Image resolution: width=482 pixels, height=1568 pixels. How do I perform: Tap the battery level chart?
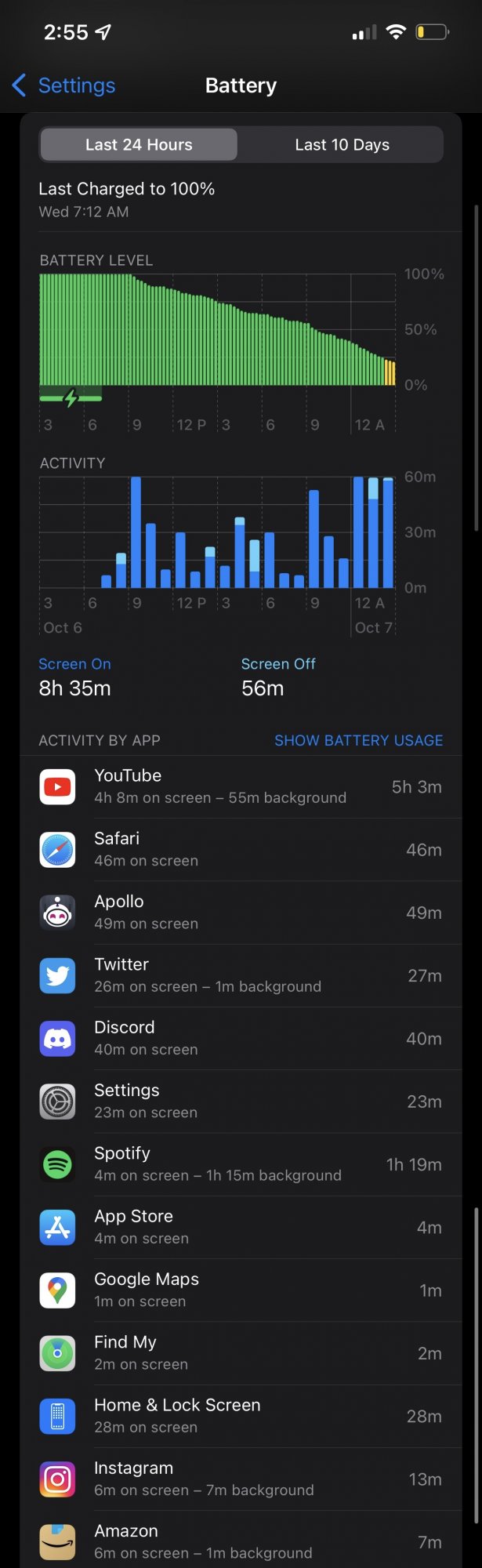[217, 337]
